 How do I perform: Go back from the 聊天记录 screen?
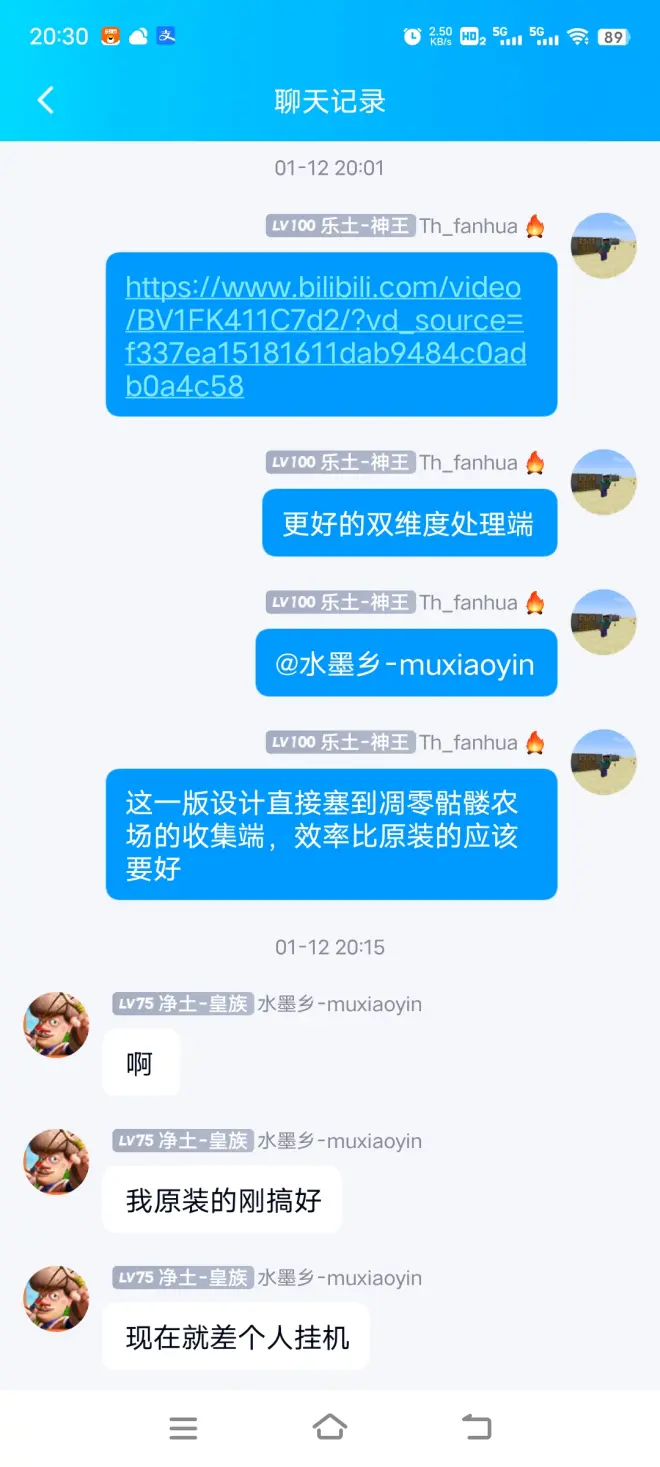45,100
